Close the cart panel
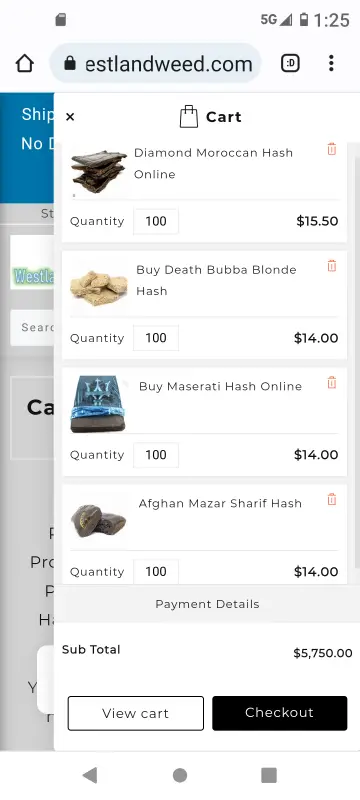This screenshot has width=360, height=800. click(x=70, y=117)
